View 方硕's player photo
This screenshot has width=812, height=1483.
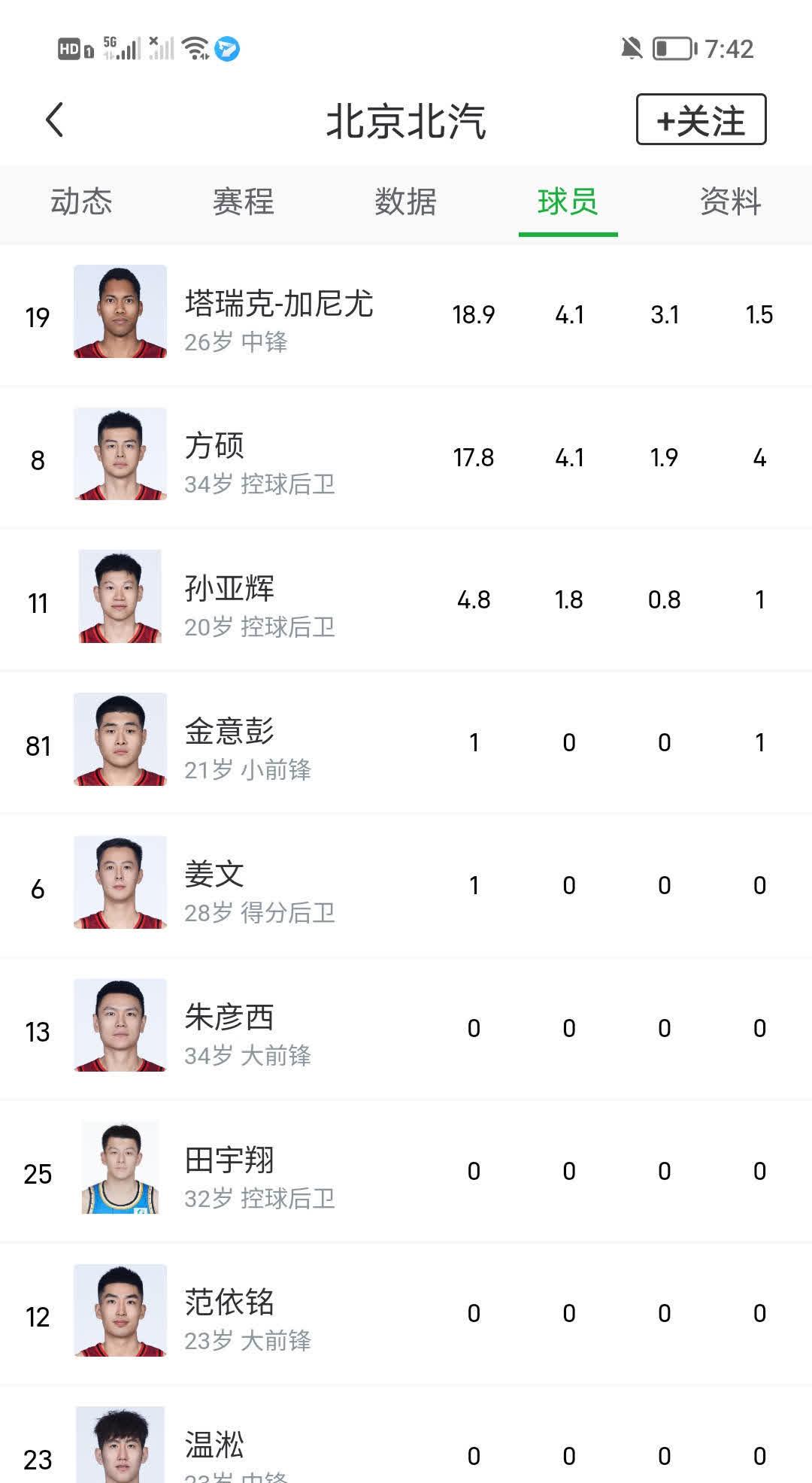120,456
